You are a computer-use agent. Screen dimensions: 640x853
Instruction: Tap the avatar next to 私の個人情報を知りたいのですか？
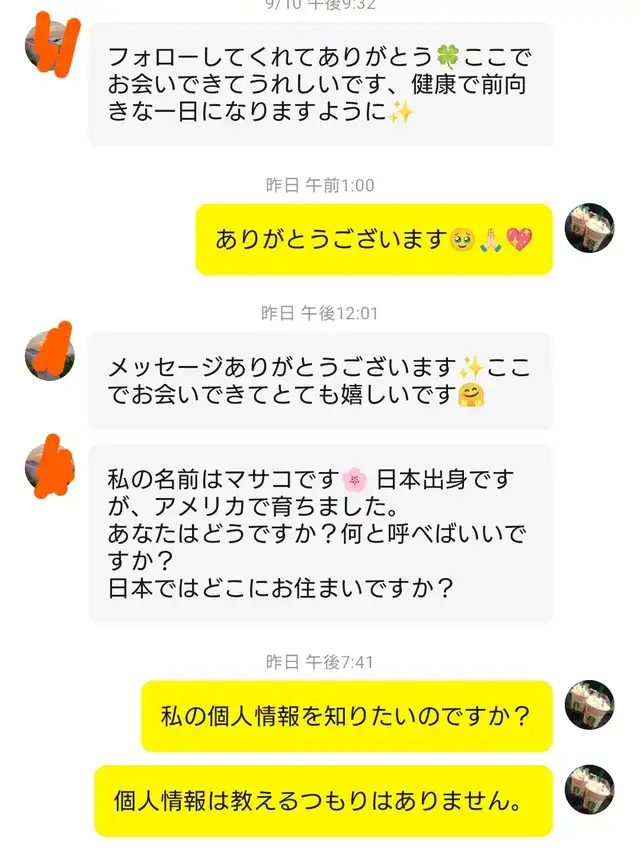(x=590, y=704)
